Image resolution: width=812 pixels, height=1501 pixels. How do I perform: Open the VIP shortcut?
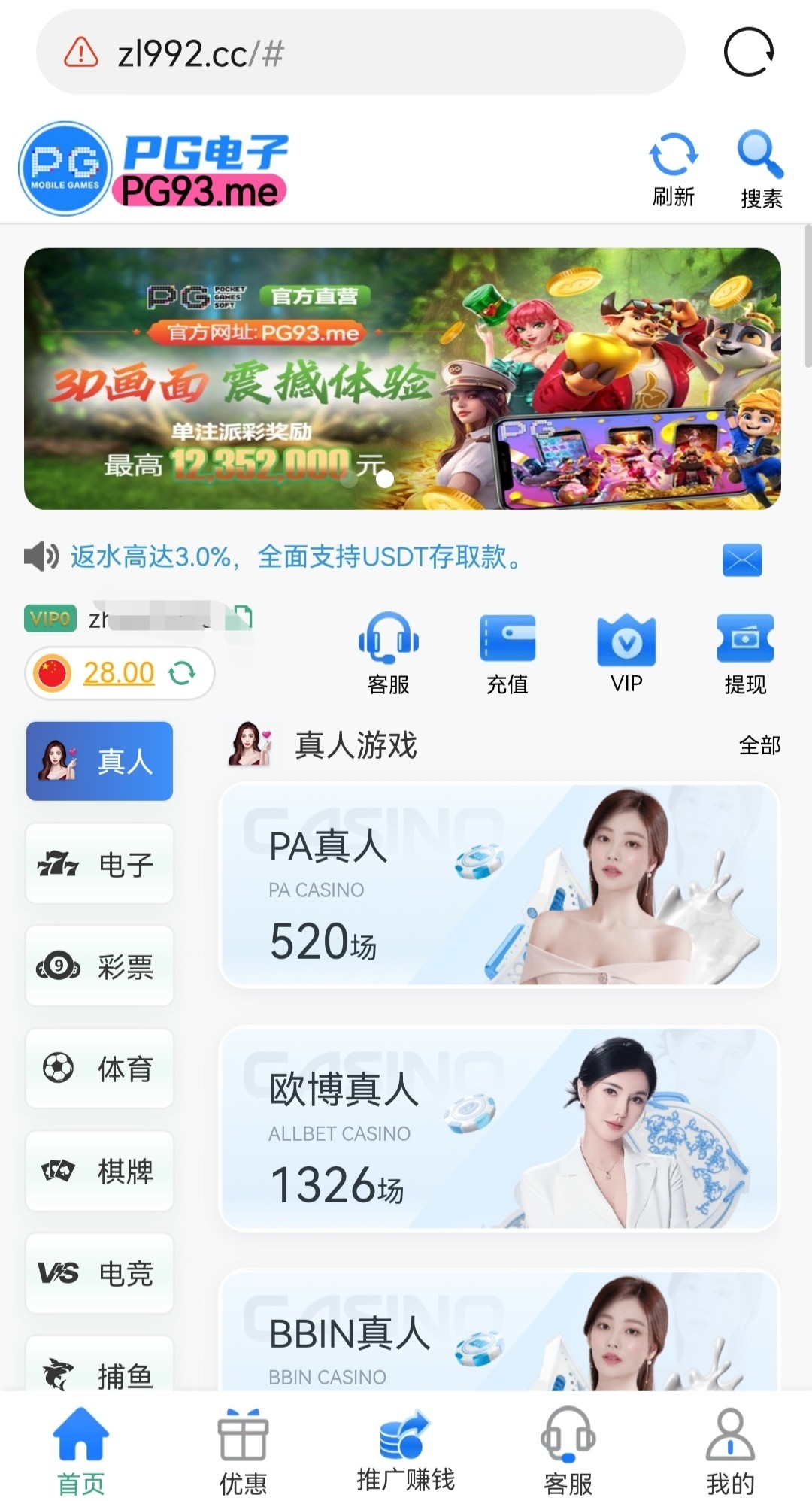click(x=626, y=652)
